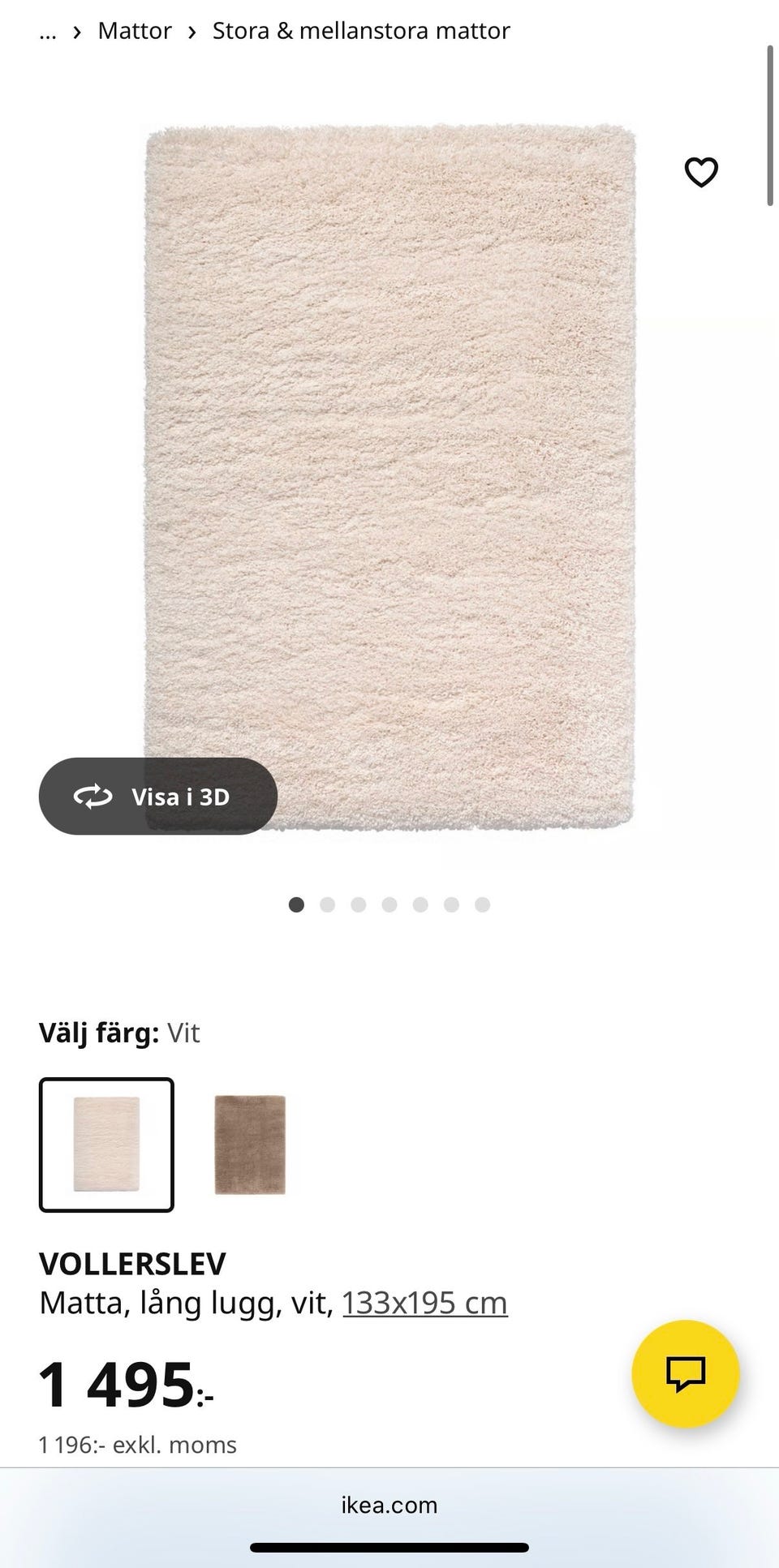This screenshot has height=1568, width=779.
Task: Open Visa i 3D view
Action: coord(158,796)
